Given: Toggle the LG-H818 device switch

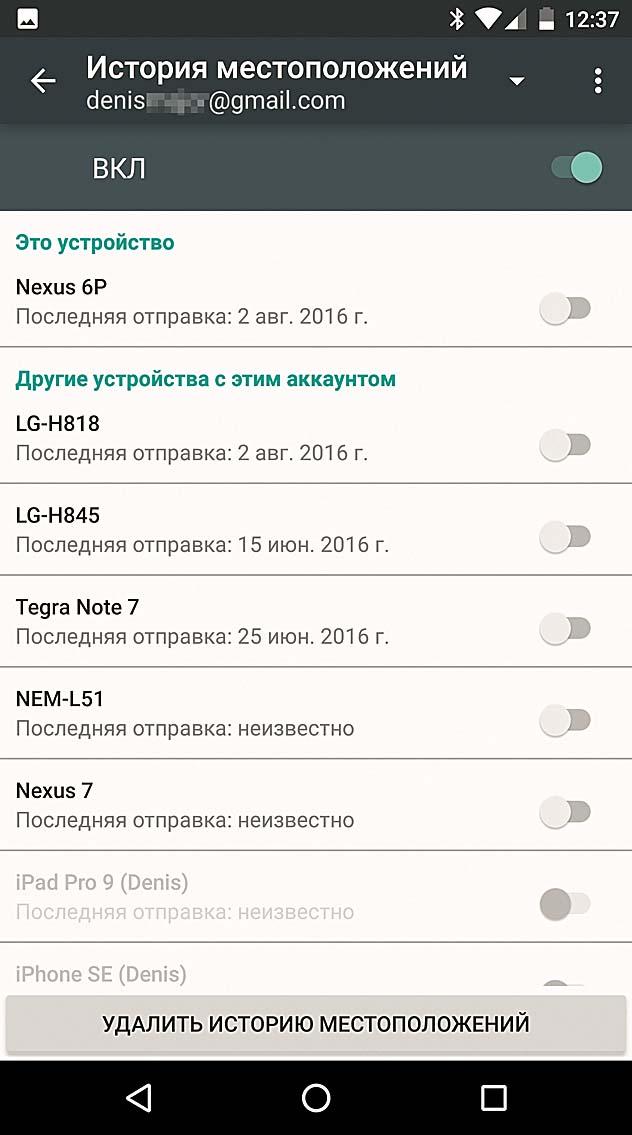Looking at the screenshot, I should pos(565,445).
